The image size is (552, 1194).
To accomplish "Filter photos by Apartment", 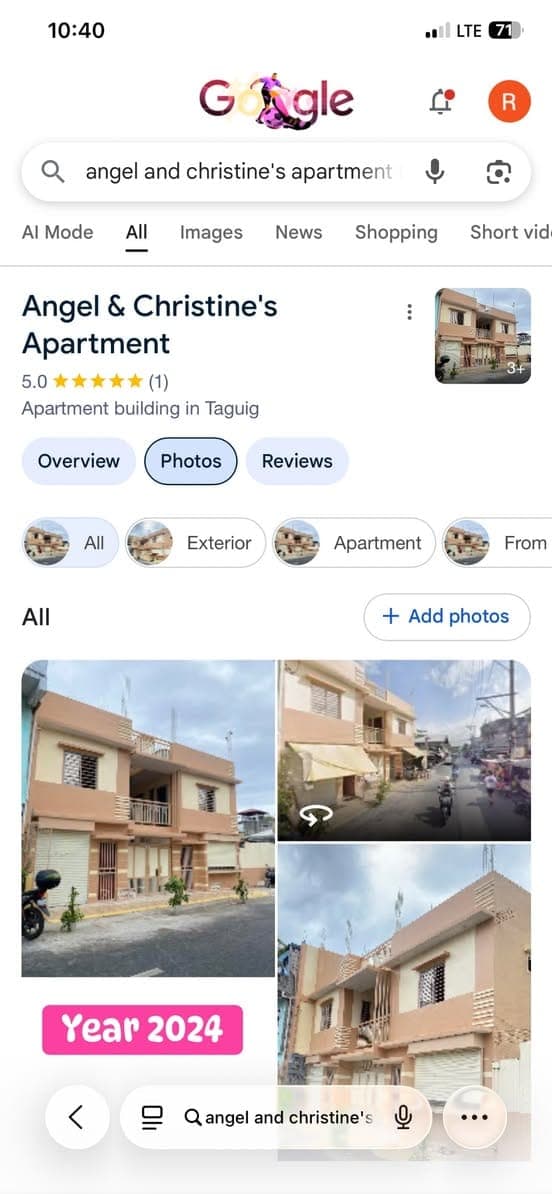I will tap(354, 543).
